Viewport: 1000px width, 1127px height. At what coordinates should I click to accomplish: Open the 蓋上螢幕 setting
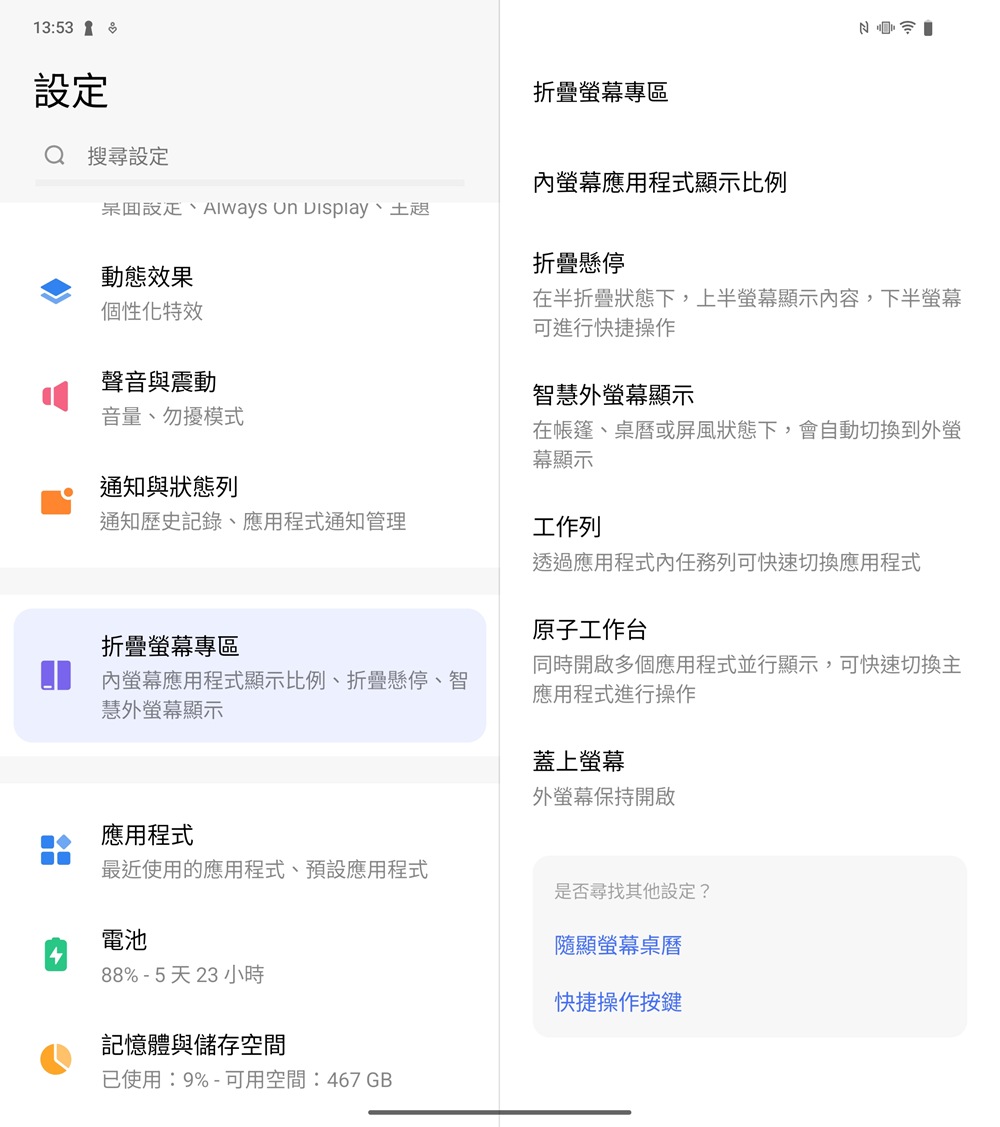coord(748,778)
